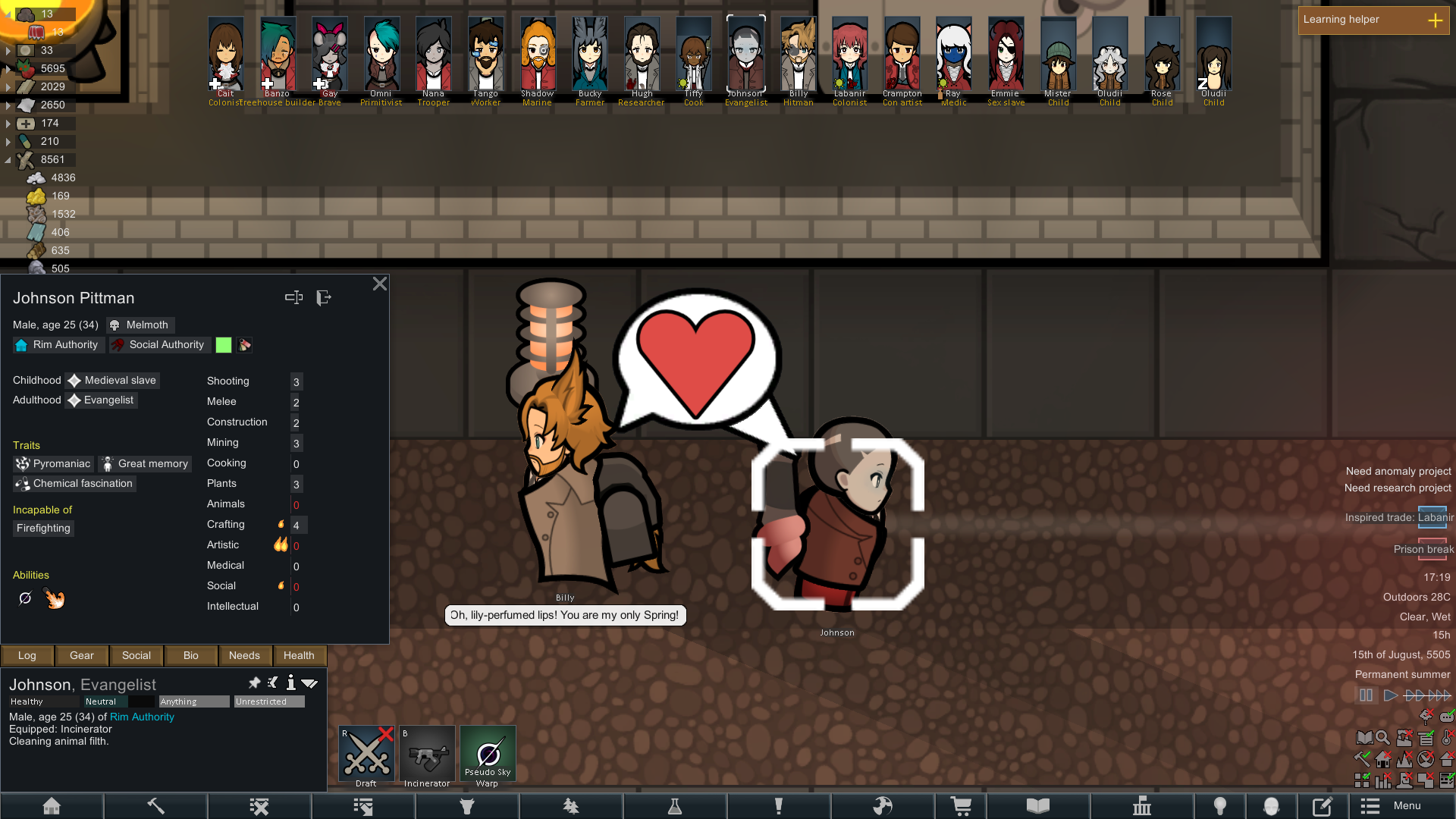Image resolution: width=1456 pixels, height=819 pixels.
Task: View the Inspired trade: Labanir alert
Action: (x=1399, y=517)
